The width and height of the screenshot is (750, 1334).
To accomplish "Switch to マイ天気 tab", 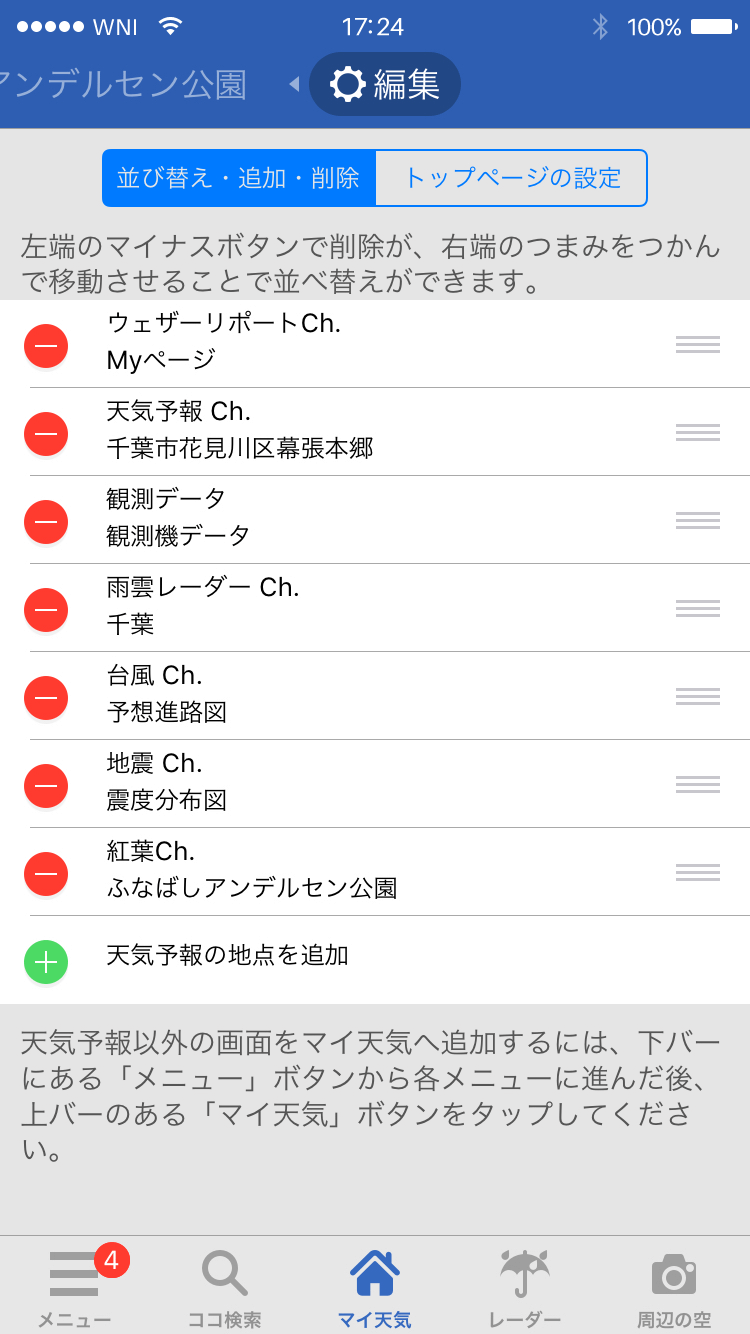I will coord(375,1287).
